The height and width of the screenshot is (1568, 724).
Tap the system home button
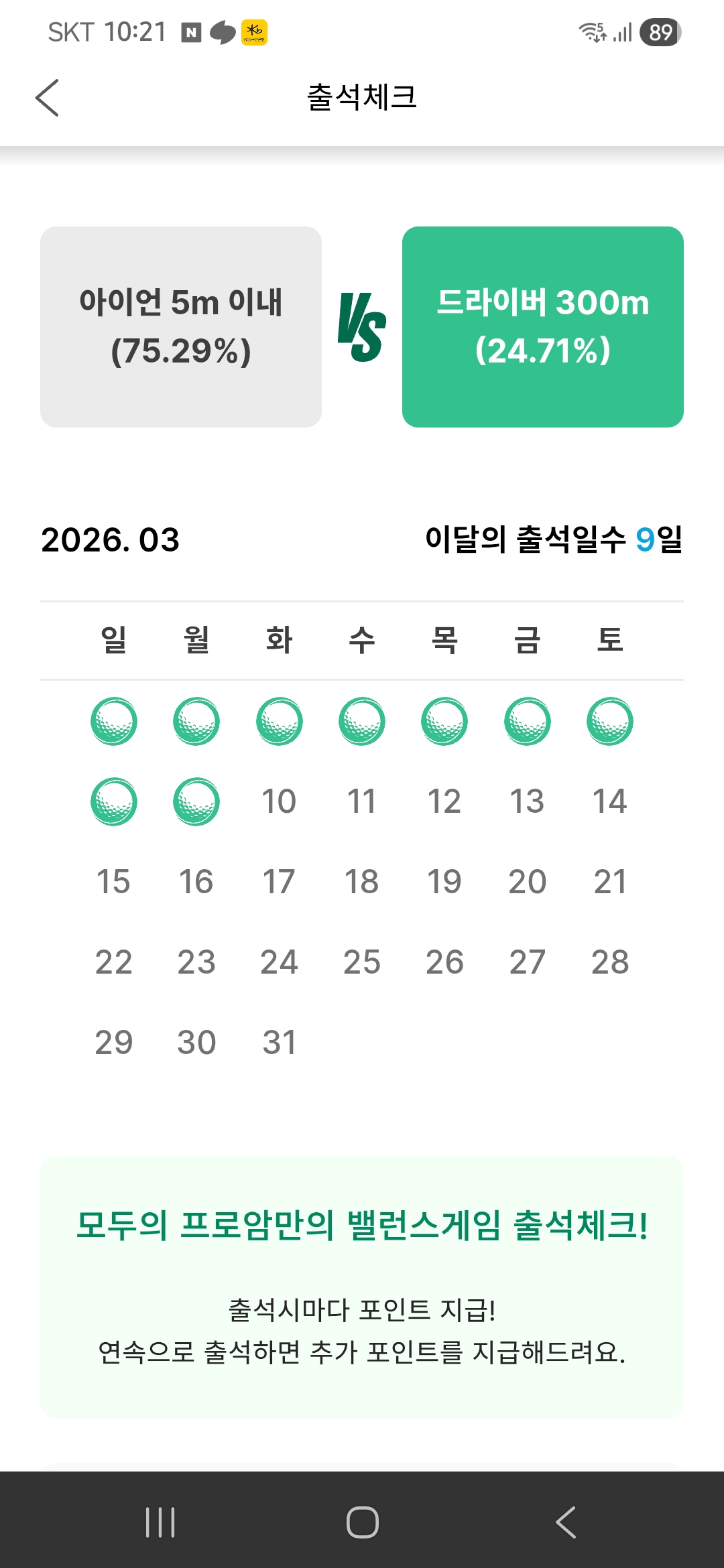coord(362,1522)
